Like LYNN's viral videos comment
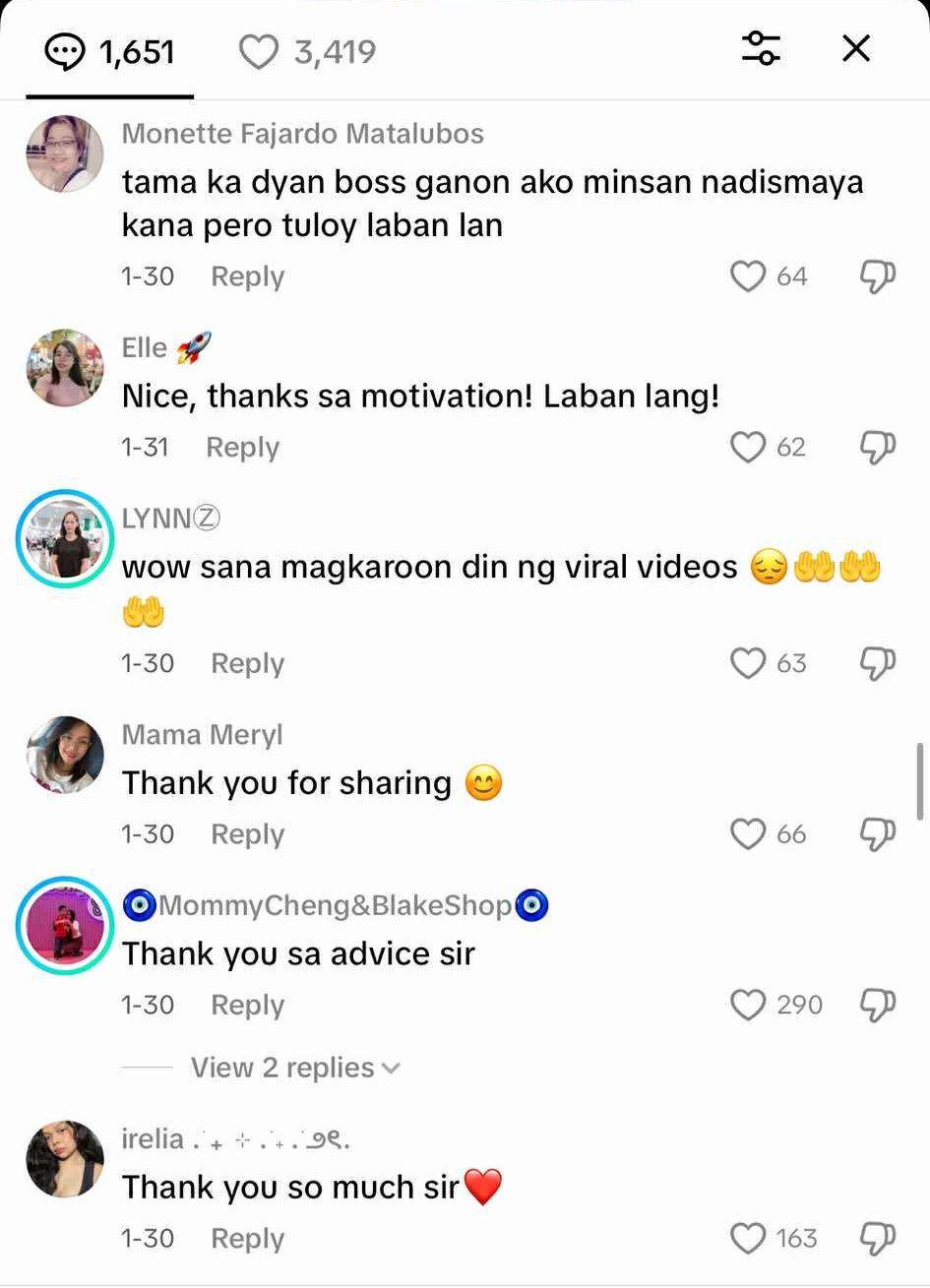This screenshot has width=930, height=1288. coord(748,663)
